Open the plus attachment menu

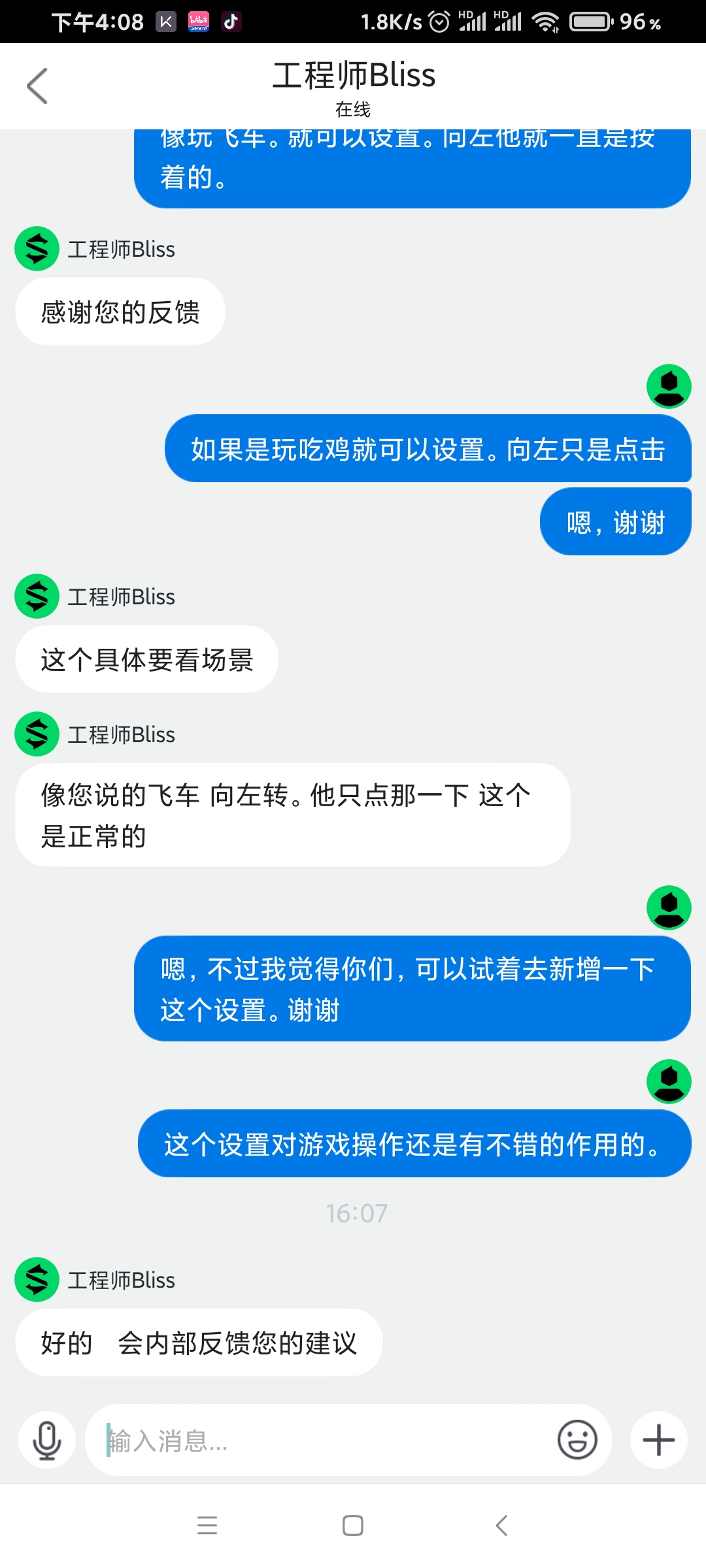click(658, 1440)
